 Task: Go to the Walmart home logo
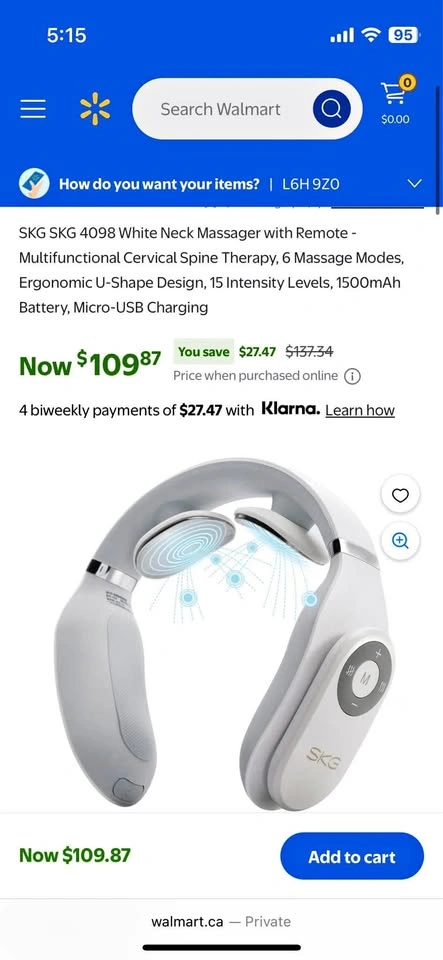[x=95, y=109]
